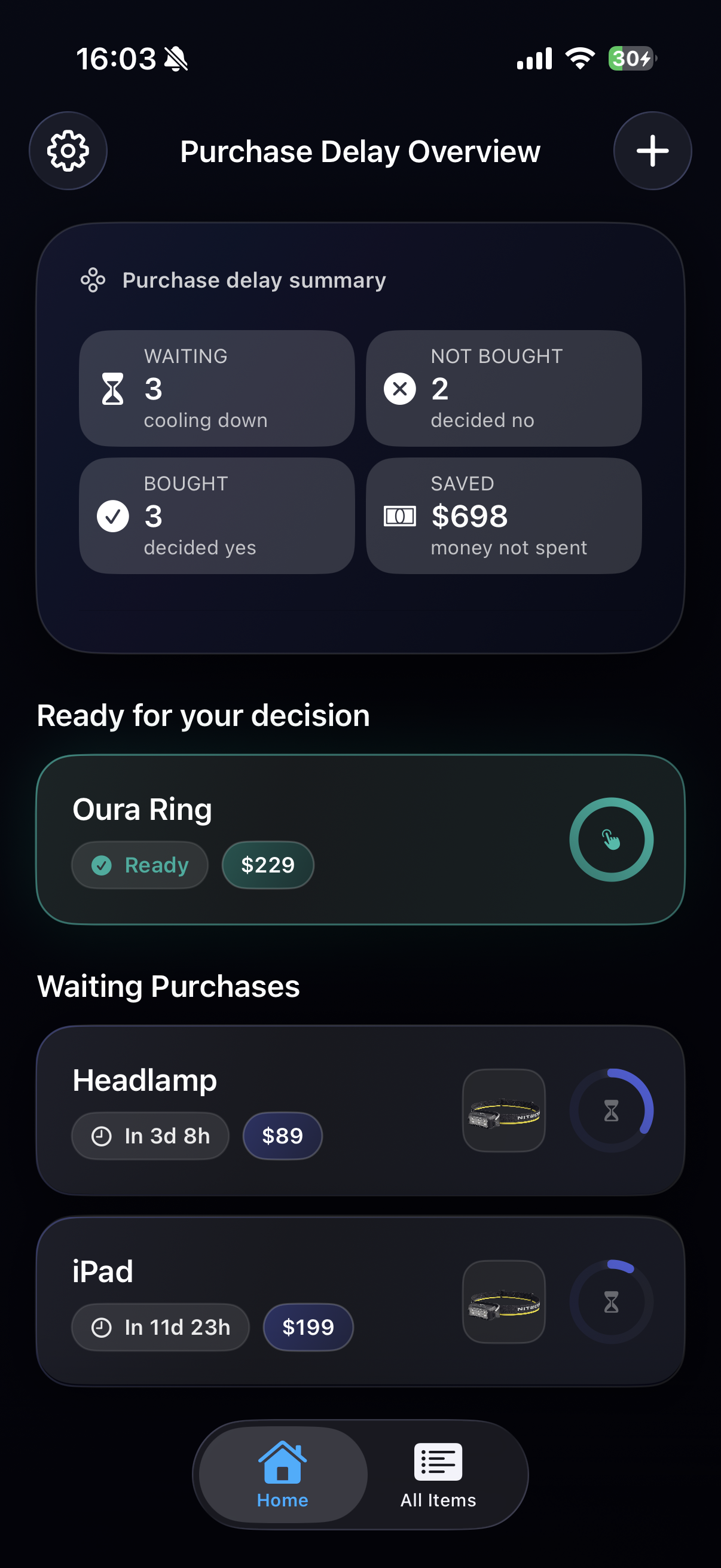Tap the plus icon to add a purchase

[652, 150]
